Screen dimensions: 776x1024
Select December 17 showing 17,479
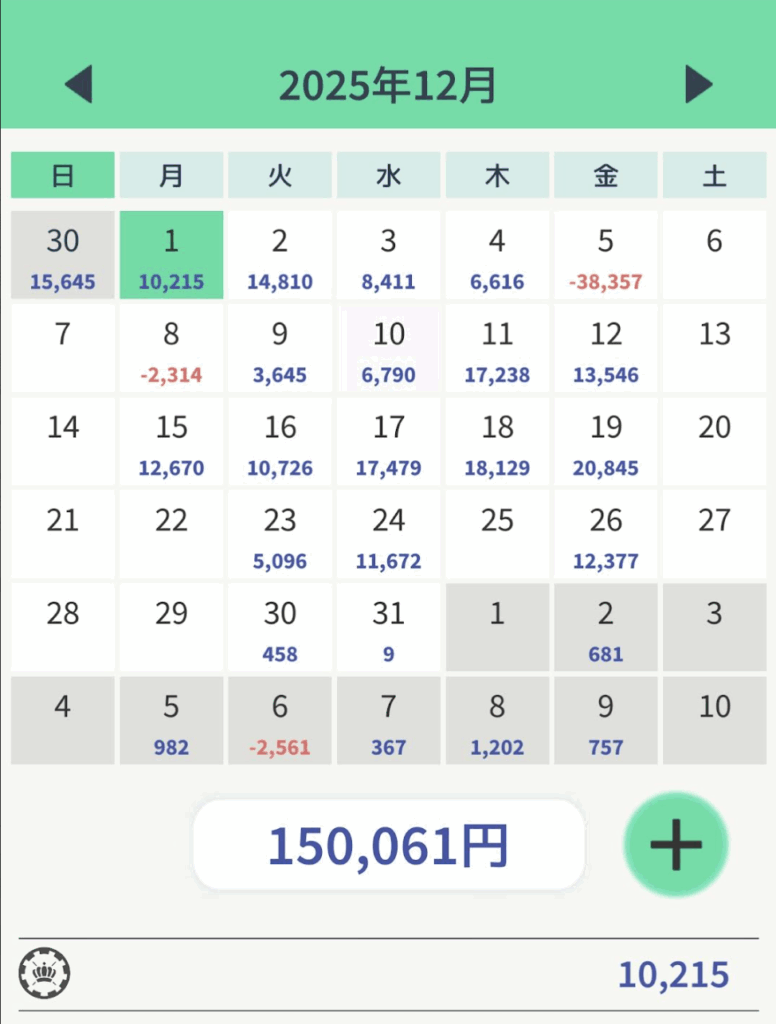click(x=388, y=441)
